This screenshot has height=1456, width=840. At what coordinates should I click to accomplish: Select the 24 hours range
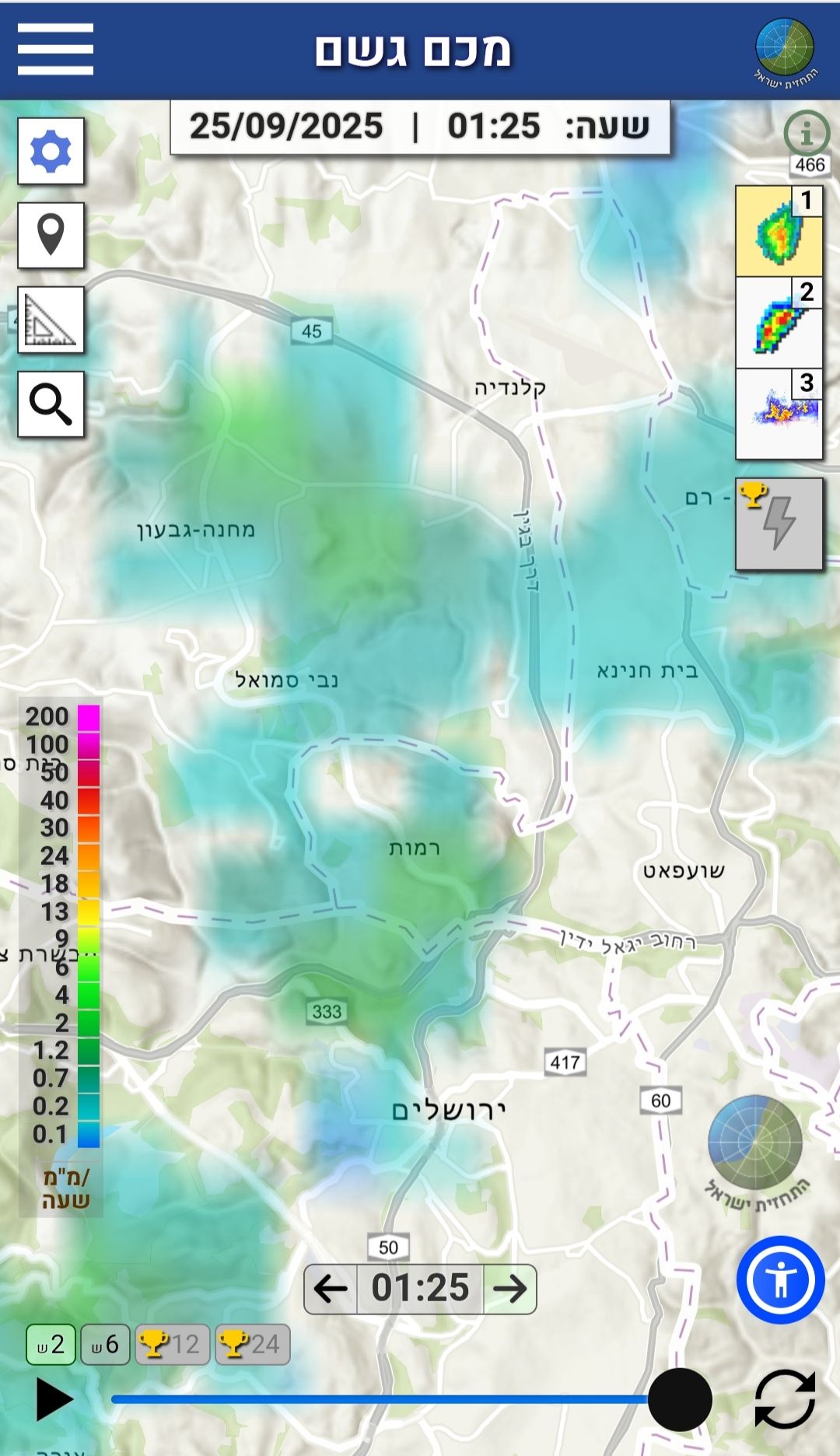pyautogui.click(x=252, y=1344)
